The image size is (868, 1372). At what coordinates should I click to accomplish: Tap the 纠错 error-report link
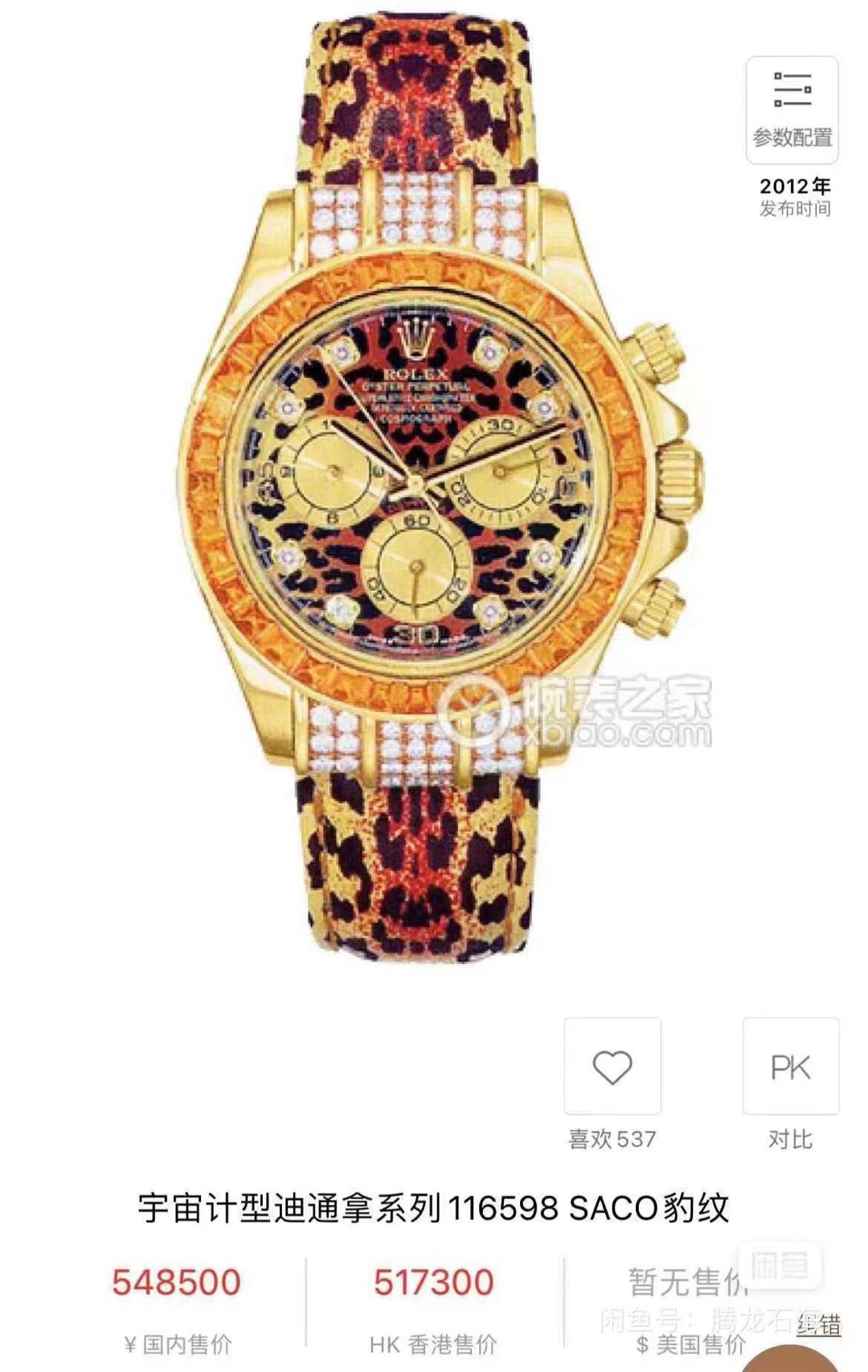click(818, 1324)
